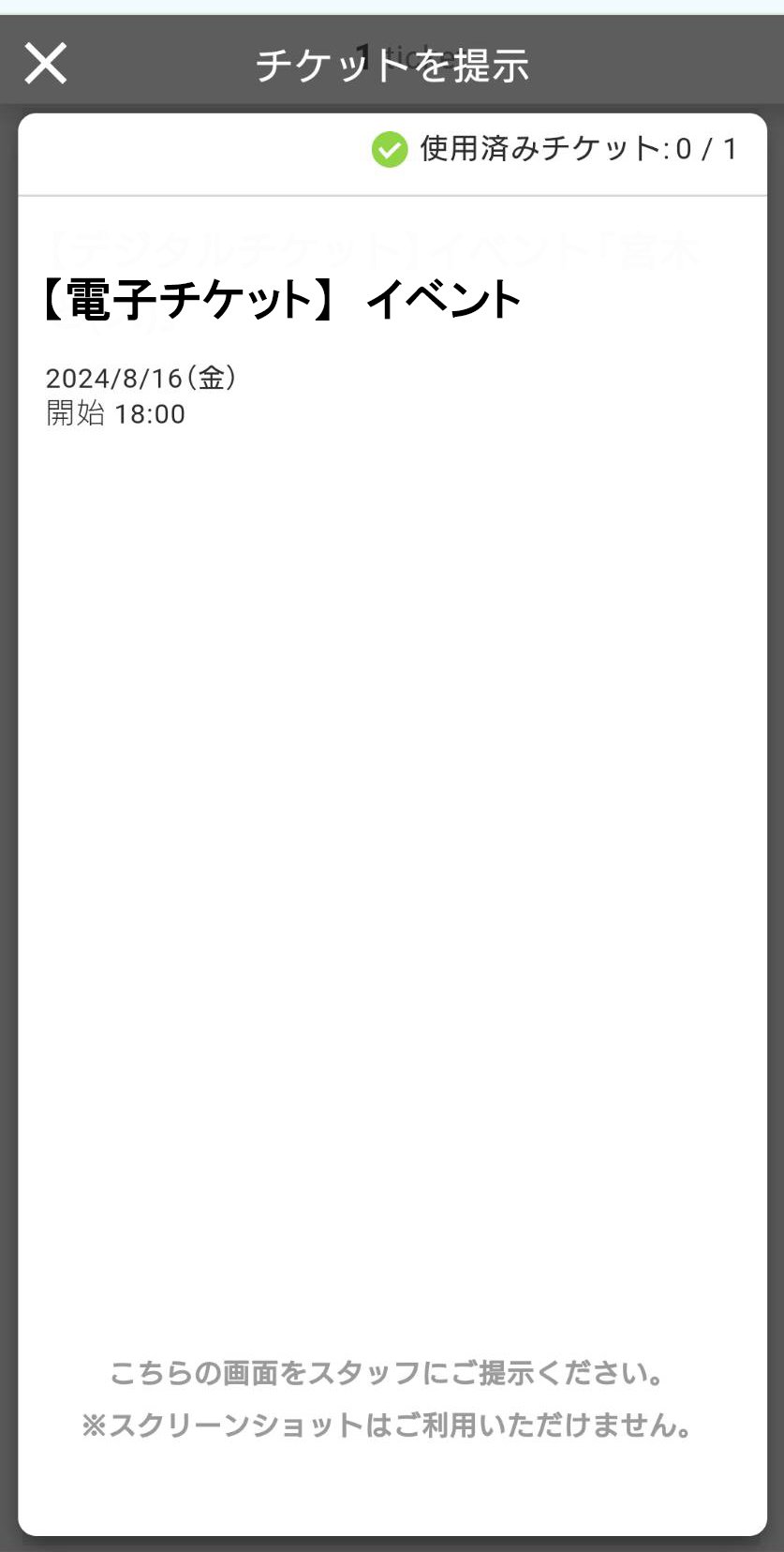Close the ticket display screen
Screen dimensions: 784x1552
pyautogui.click(x=45, y=64)
